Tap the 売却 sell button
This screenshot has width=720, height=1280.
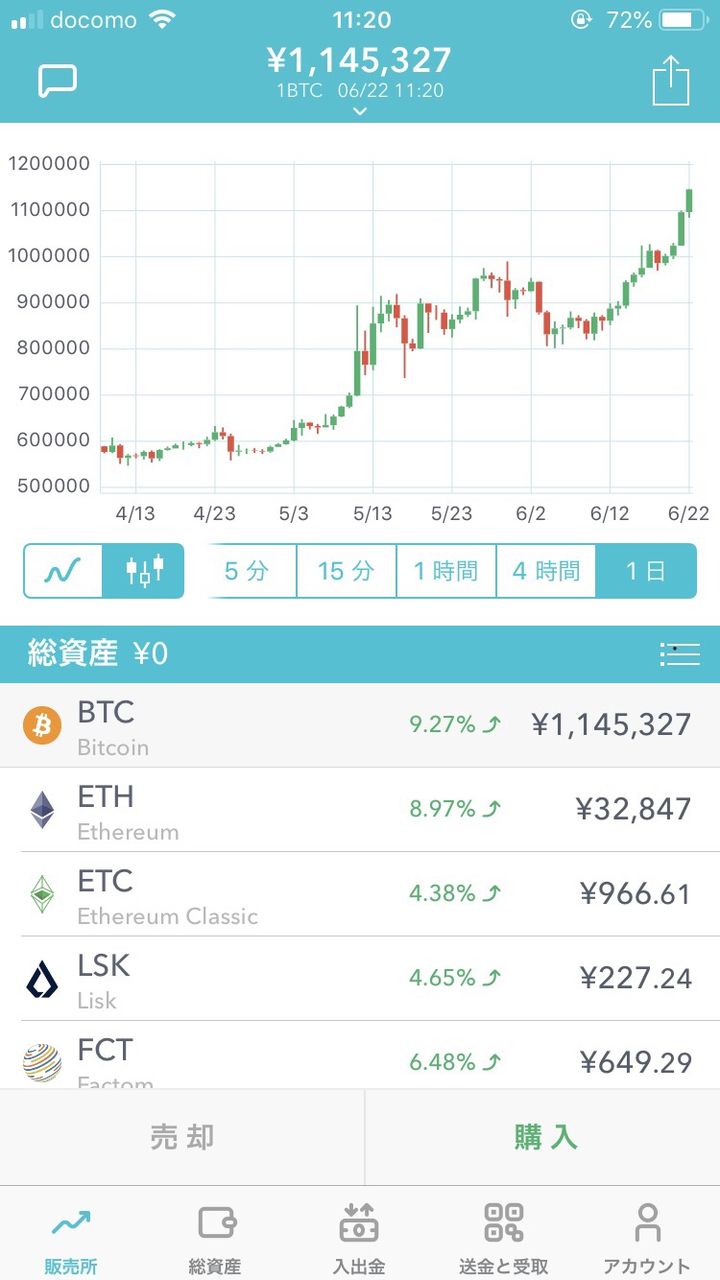[x=182, y=1137]
